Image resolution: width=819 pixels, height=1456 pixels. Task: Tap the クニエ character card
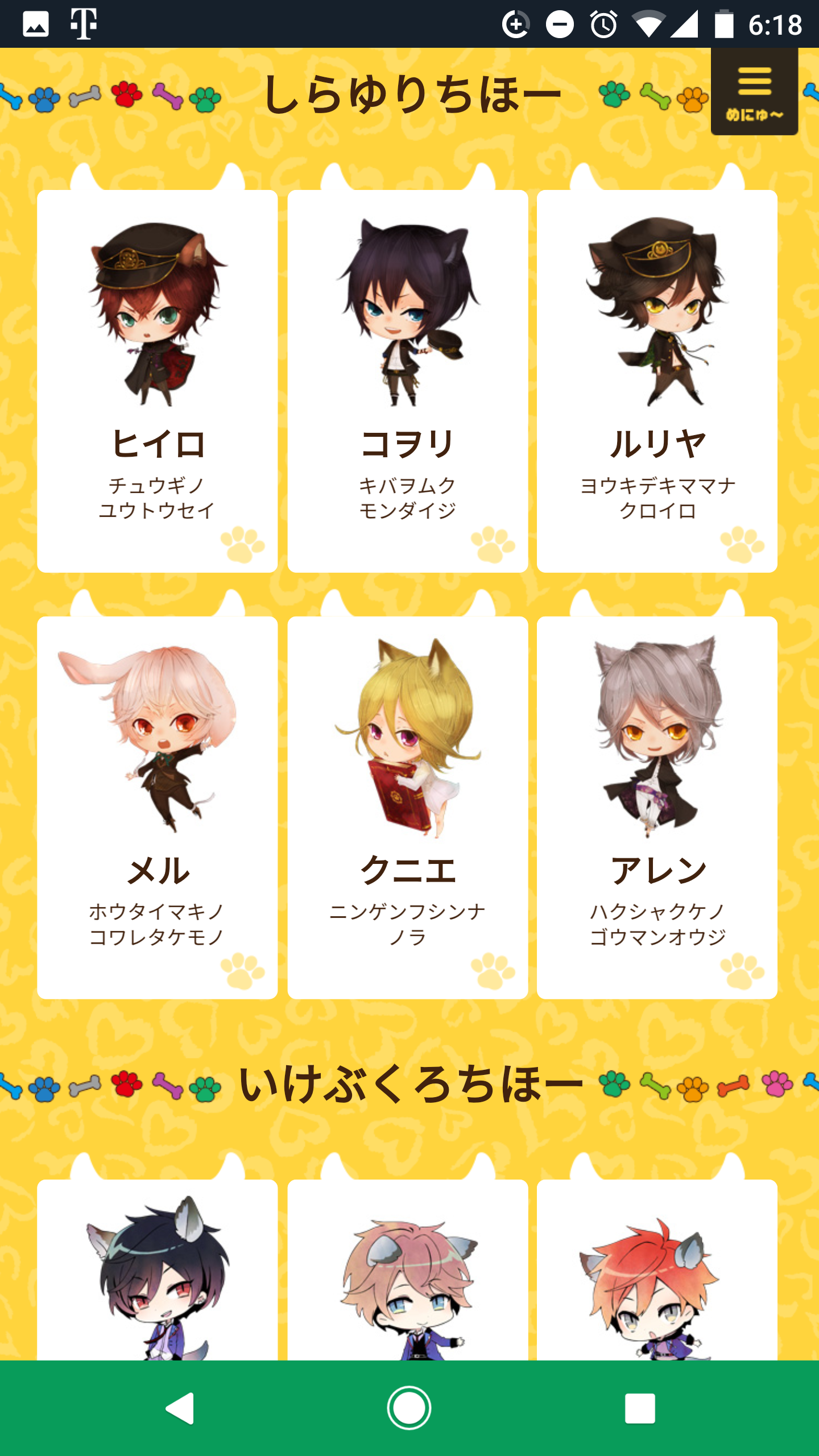click(407, 808)
